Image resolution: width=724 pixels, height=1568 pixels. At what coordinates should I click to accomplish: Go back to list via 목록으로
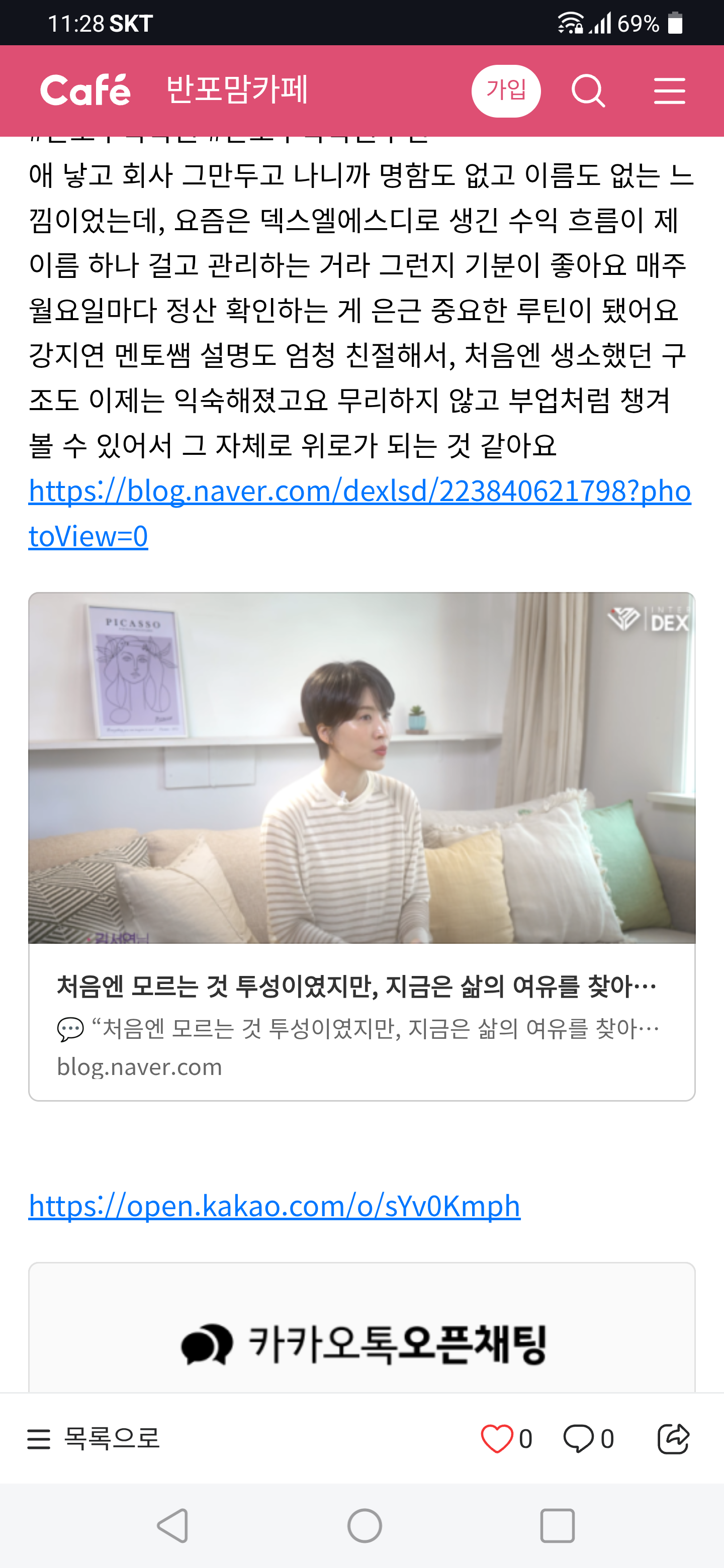click(94, 1438)
